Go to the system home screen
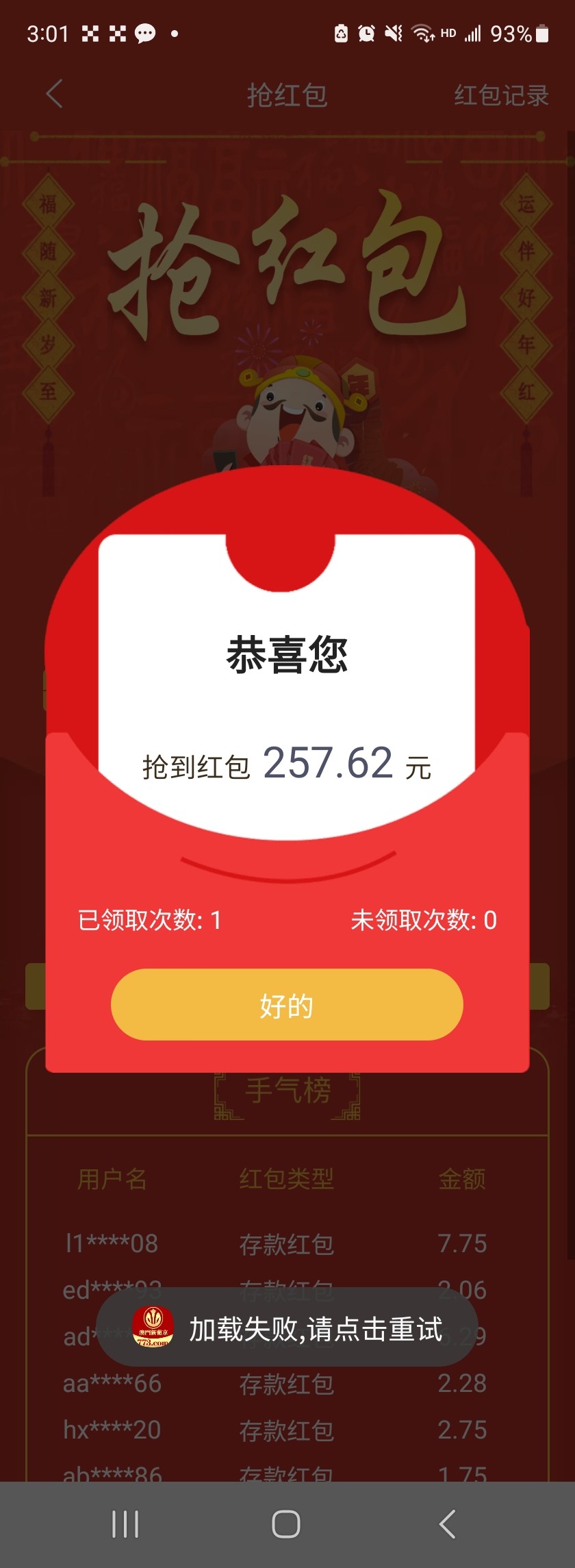This screenshot has height=1568, width=575. point(286,1524)
